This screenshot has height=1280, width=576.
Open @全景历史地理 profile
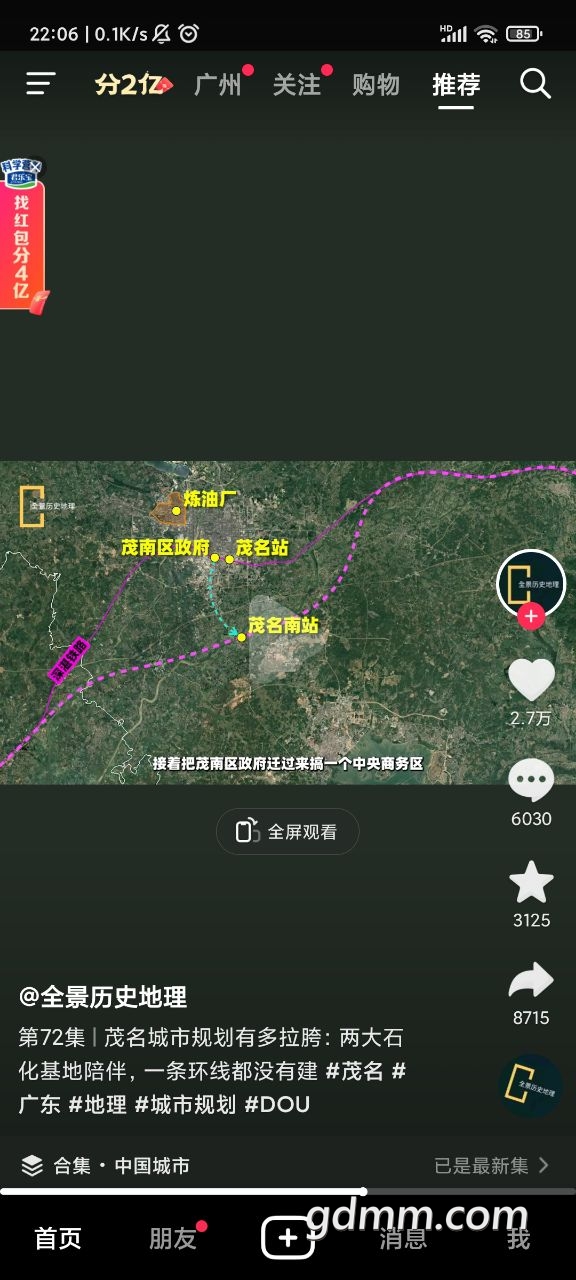(103, 997)
